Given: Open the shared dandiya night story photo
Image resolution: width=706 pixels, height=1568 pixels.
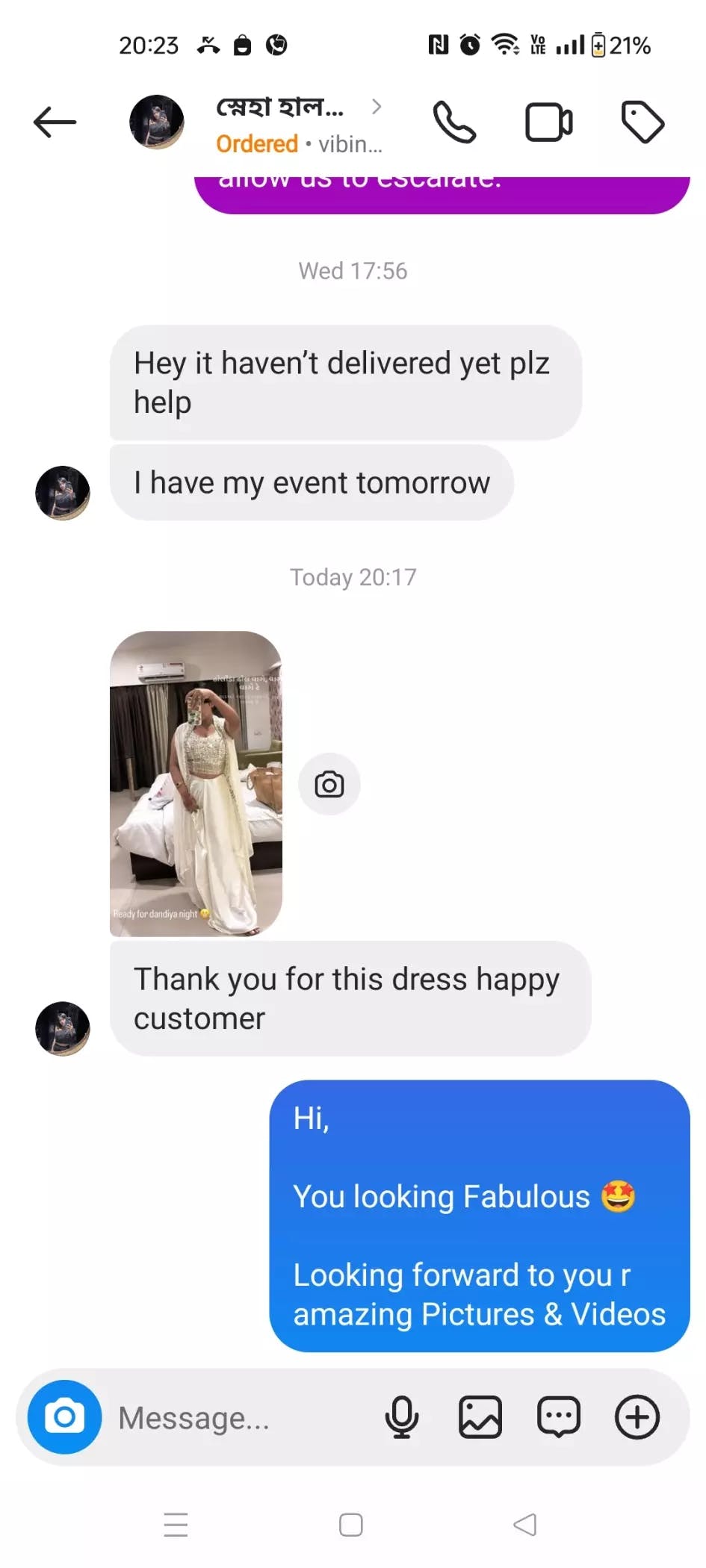Looking at the screenshot, I should 196,783.
